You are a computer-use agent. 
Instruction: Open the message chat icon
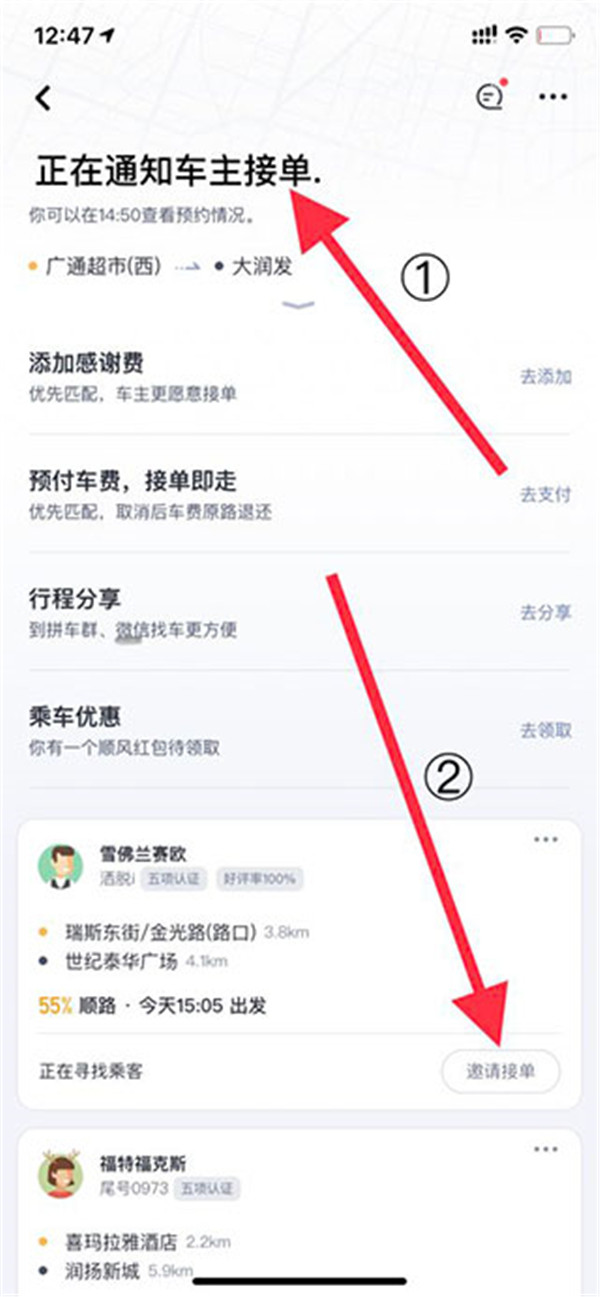[x=488, y=98]
